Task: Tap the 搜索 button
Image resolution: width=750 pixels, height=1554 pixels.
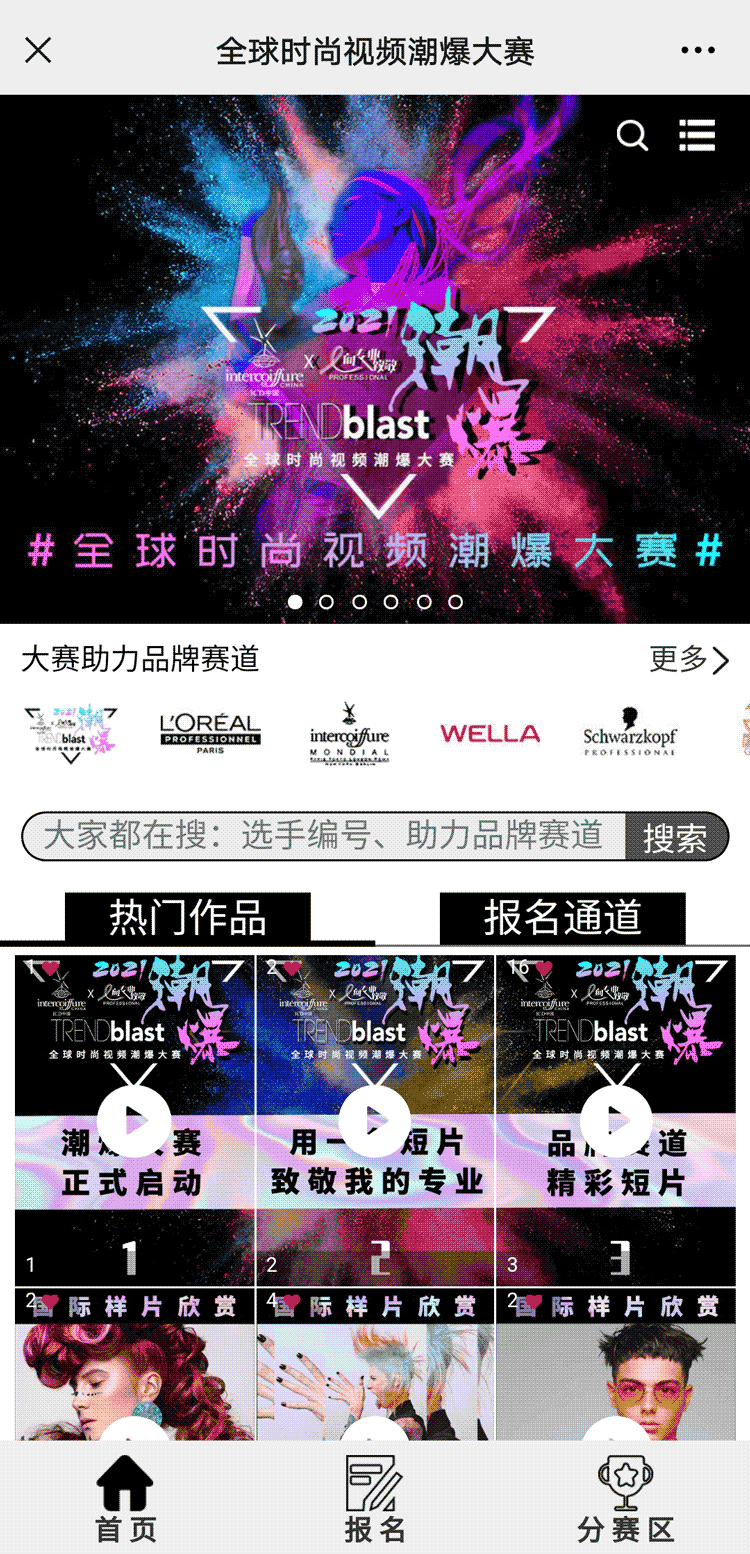Action: 675,837
